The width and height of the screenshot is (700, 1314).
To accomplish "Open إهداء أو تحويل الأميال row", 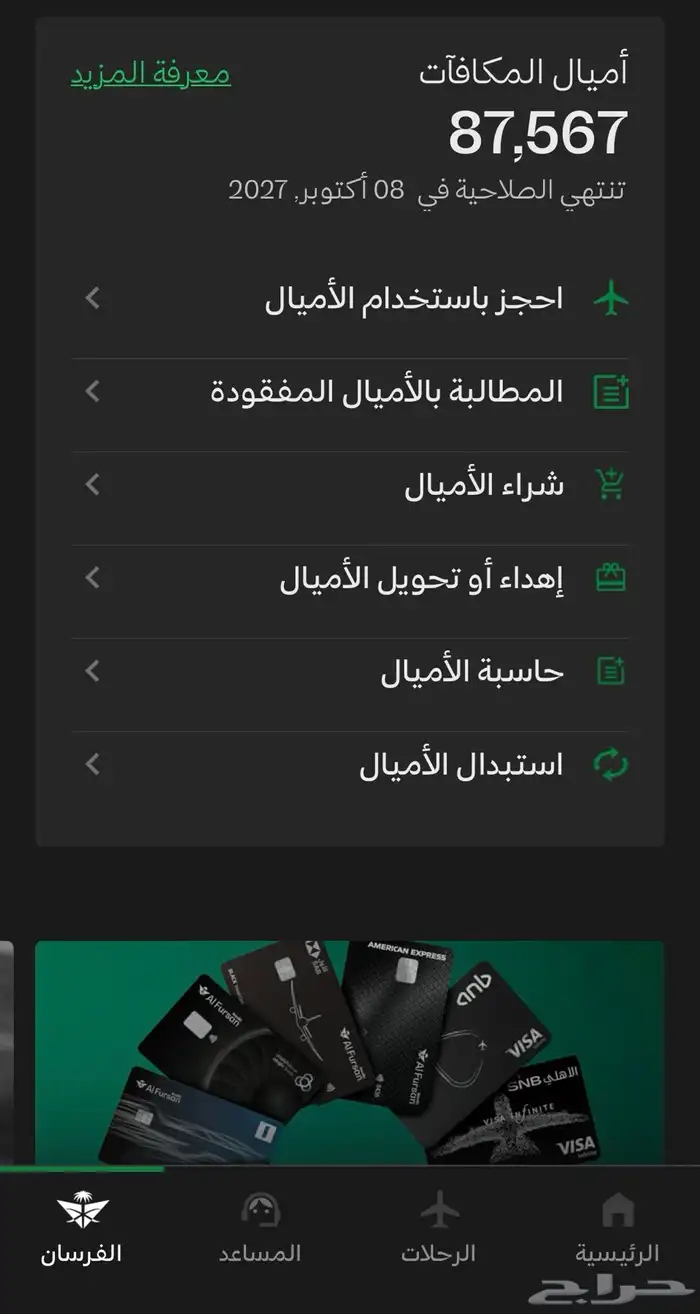I will pyautogui.click(x=350, y=578).
